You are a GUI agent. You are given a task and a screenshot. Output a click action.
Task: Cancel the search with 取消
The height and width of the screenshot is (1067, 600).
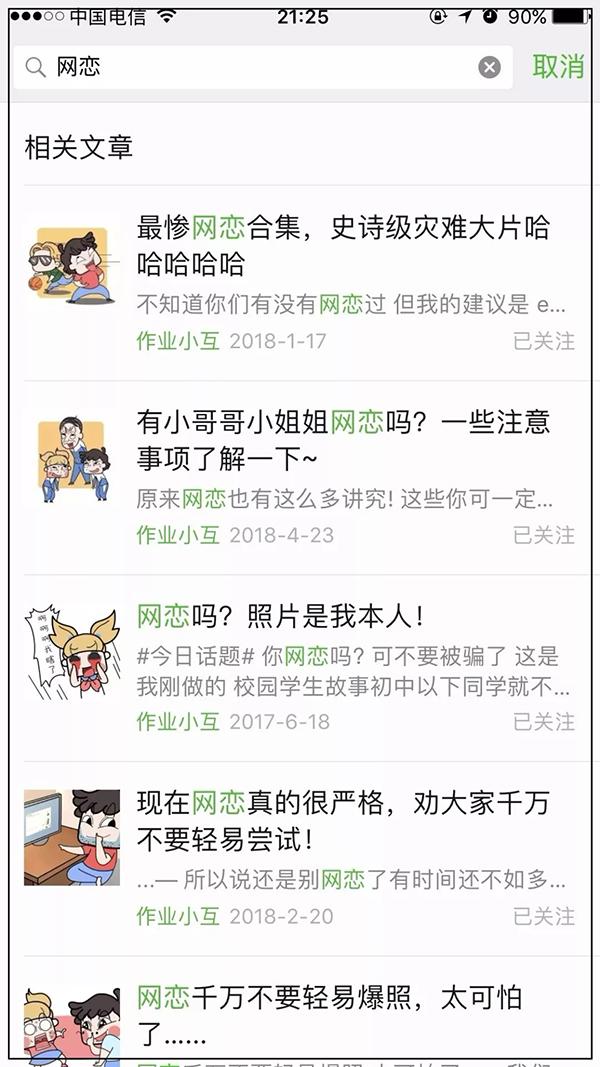(x=558, y=67)
